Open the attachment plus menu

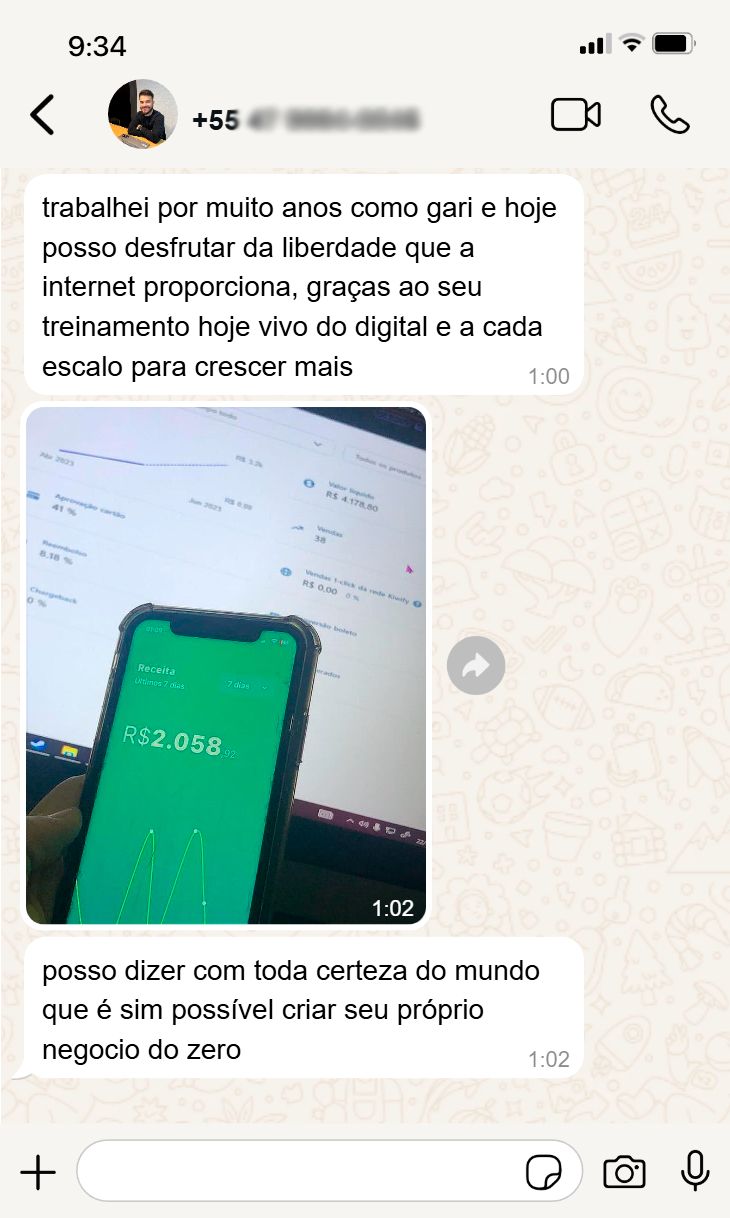38,1172
